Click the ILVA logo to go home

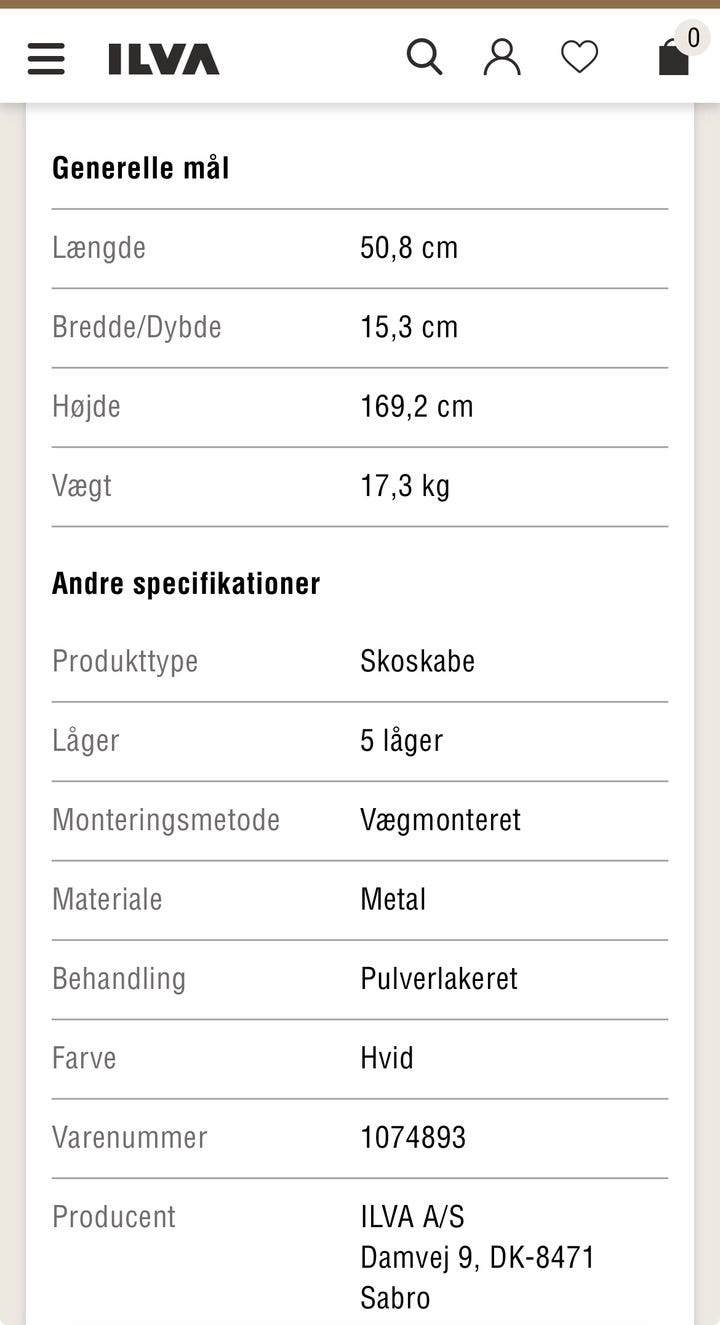click(163, 57)
